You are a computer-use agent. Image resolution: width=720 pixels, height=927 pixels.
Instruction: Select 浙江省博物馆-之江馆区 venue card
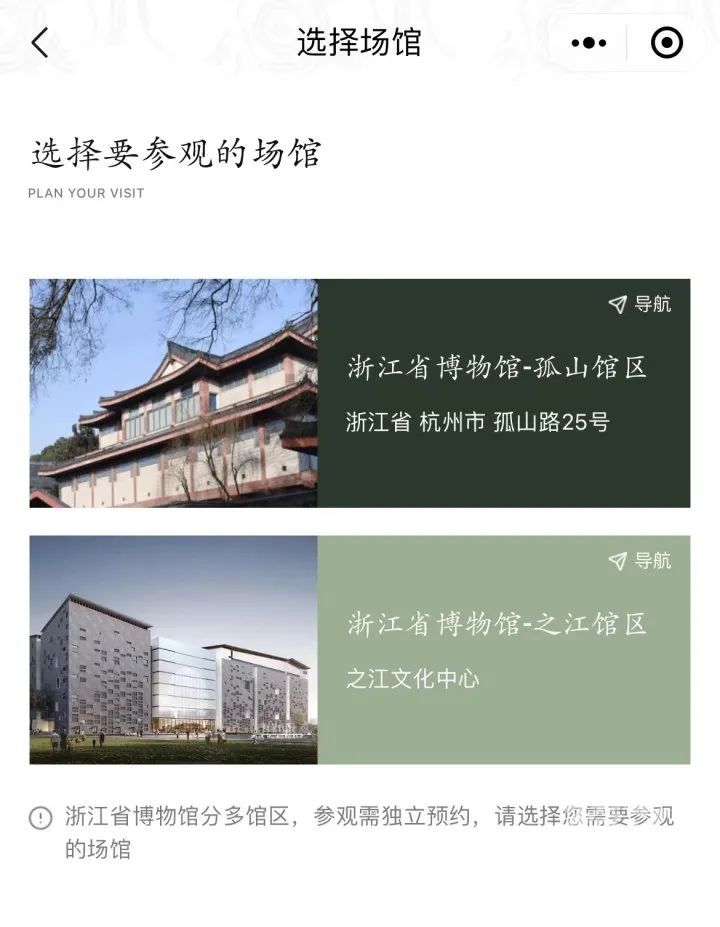point(497,625)
